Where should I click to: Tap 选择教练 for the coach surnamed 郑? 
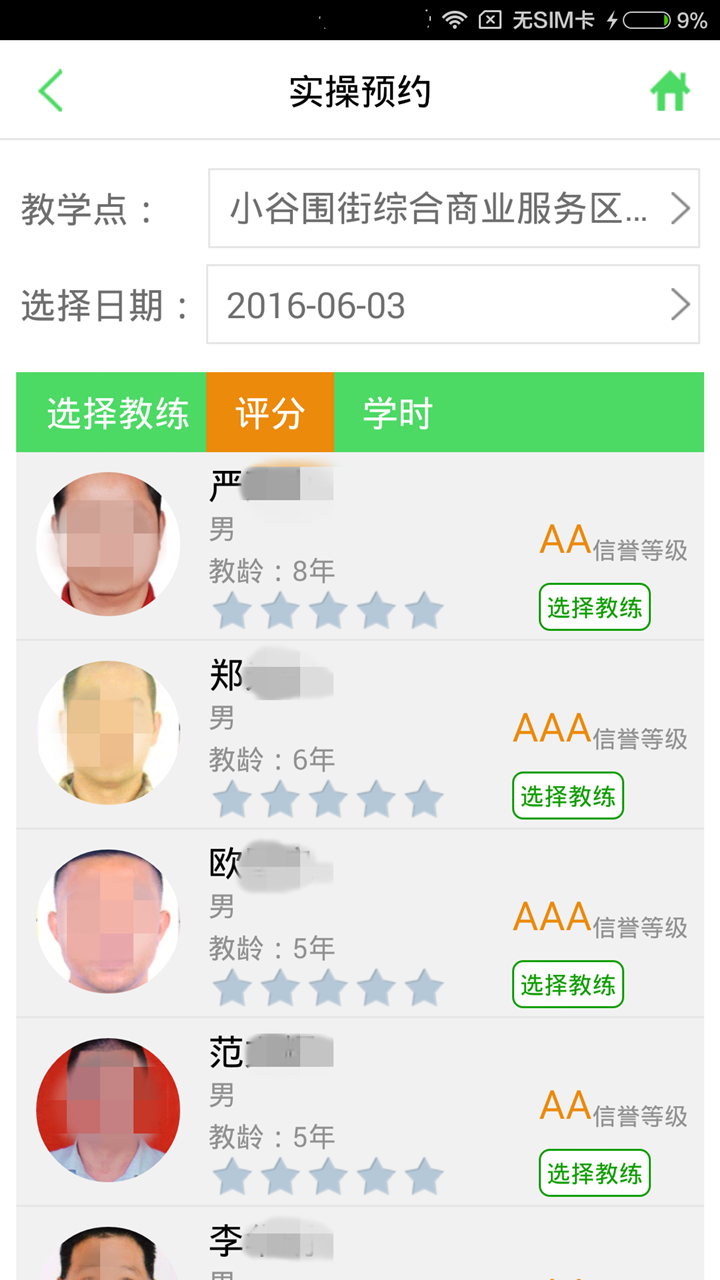coord(567,796)
